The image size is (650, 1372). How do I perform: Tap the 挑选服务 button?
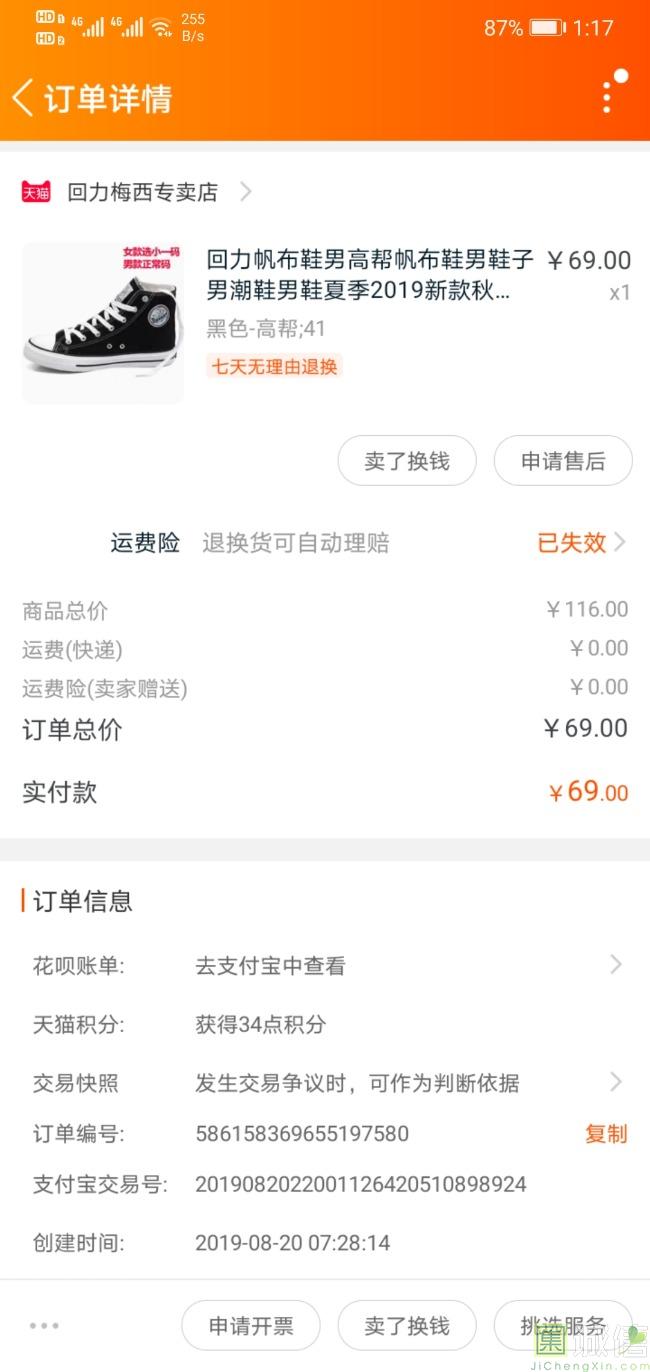tap(563, 1326)
